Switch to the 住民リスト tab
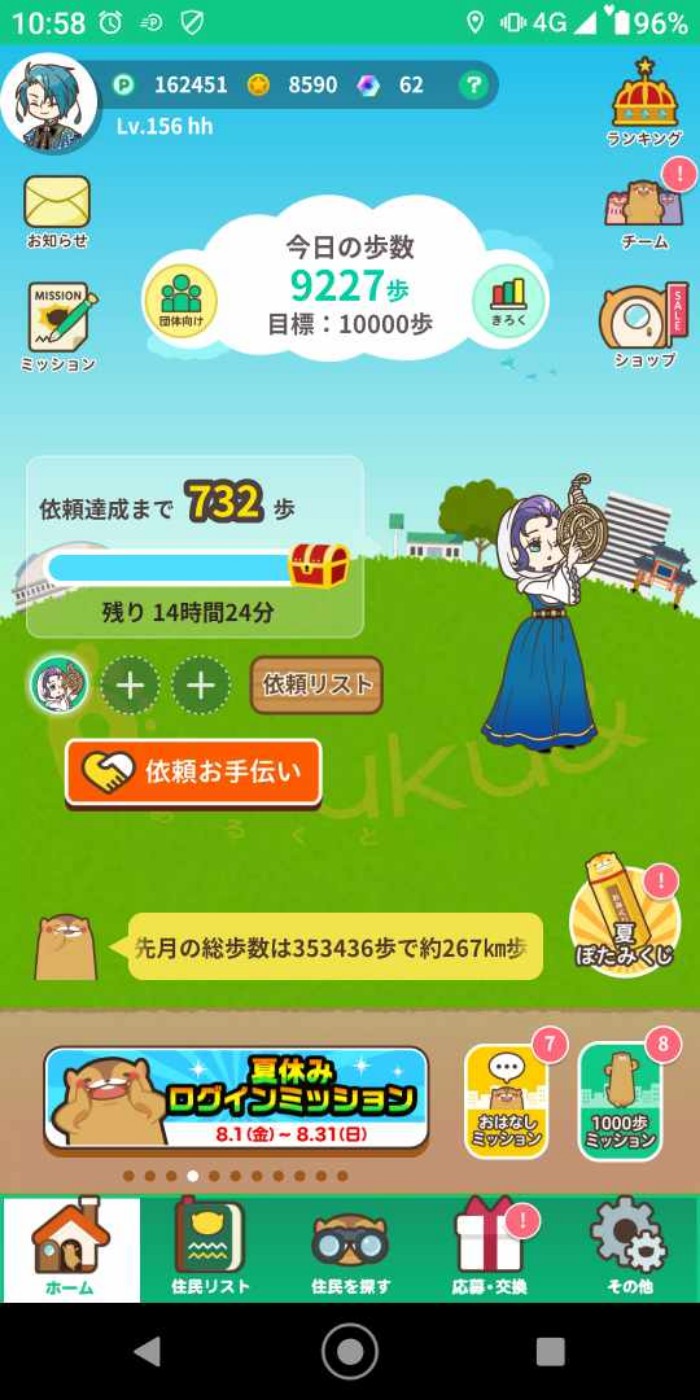The height and width of the screenshot is (1400, 700). pos(210,1248)
